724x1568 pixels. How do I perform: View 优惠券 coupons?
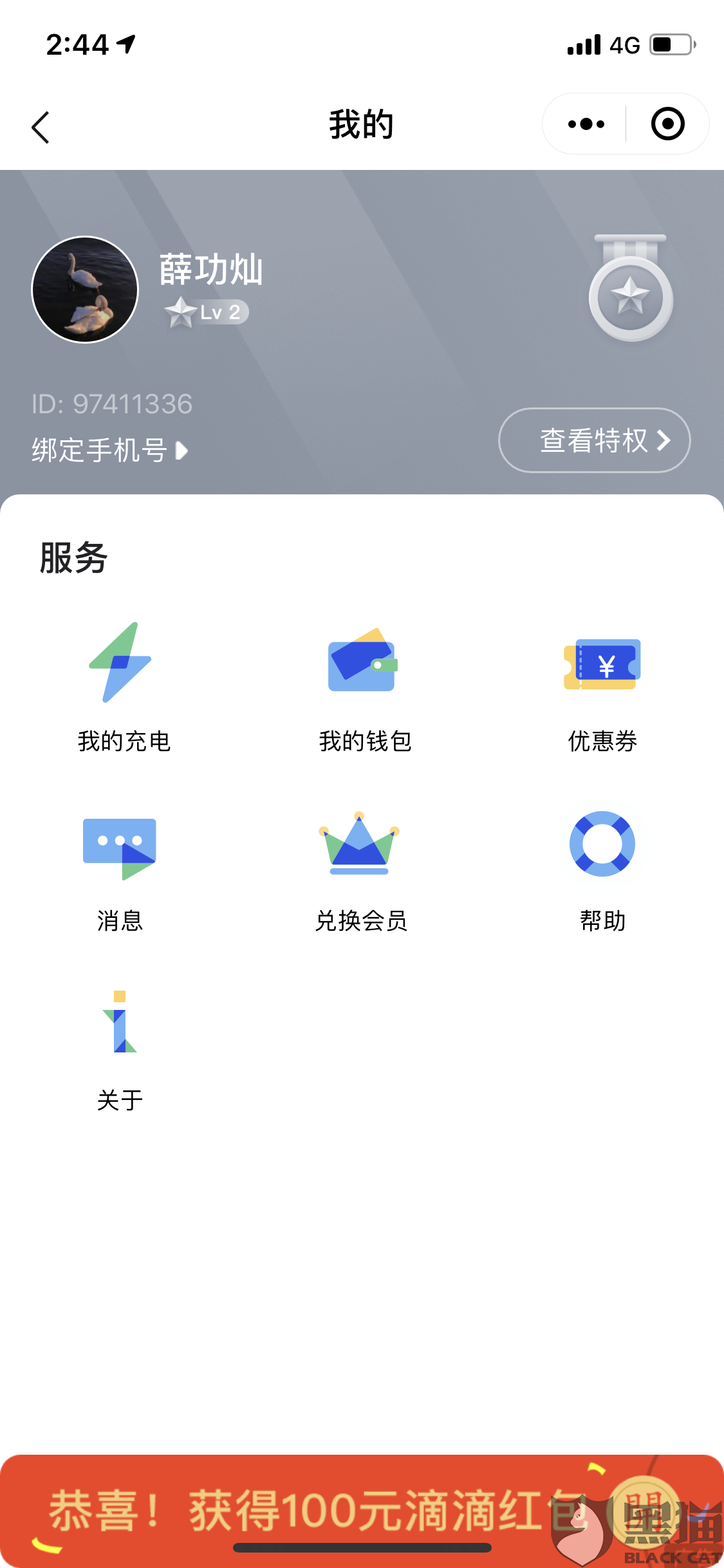pyautogui.click(x=602, y=687)
